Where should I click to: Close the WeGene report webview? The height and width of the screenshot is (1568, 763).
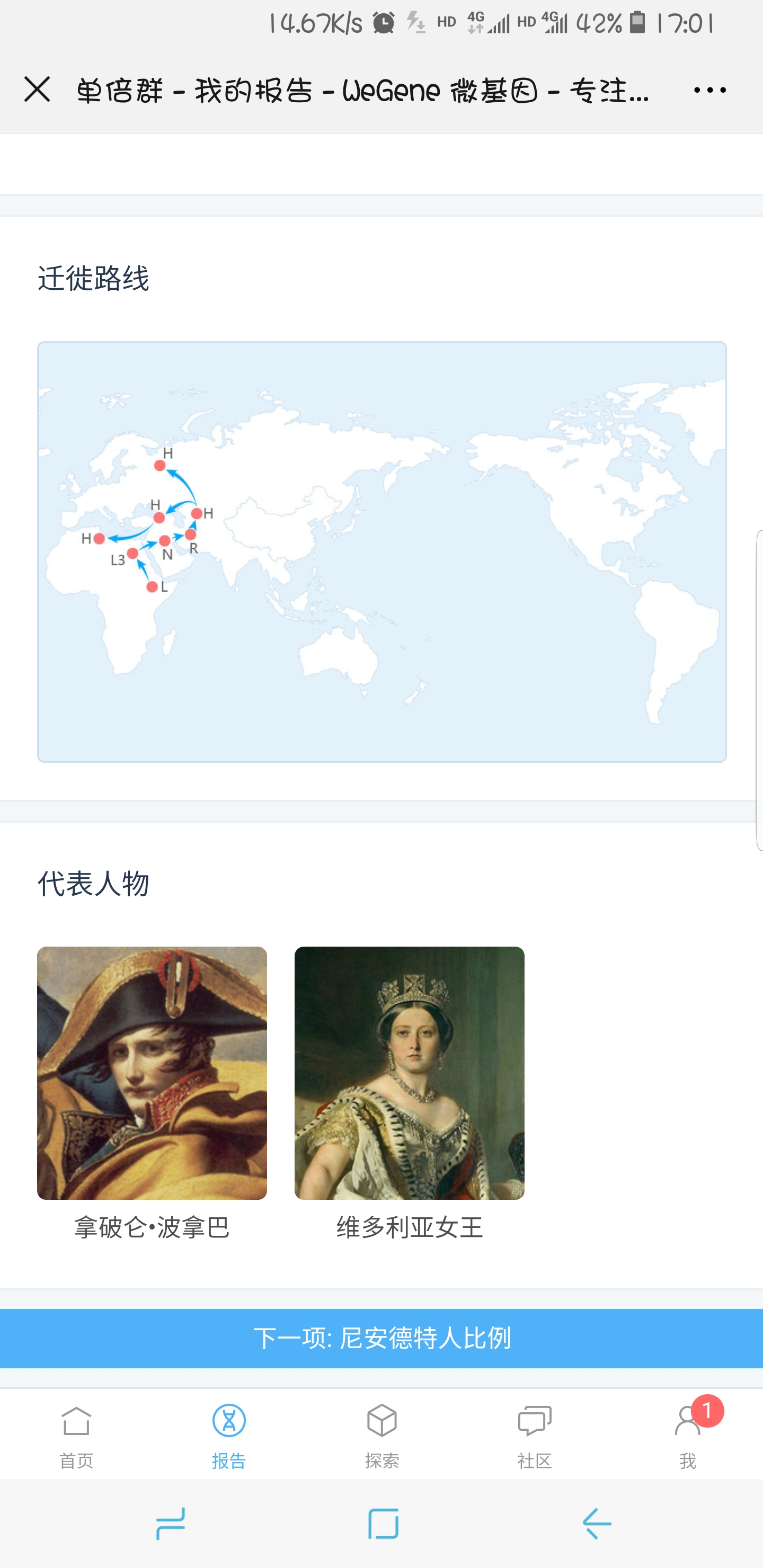click(37, 90)
